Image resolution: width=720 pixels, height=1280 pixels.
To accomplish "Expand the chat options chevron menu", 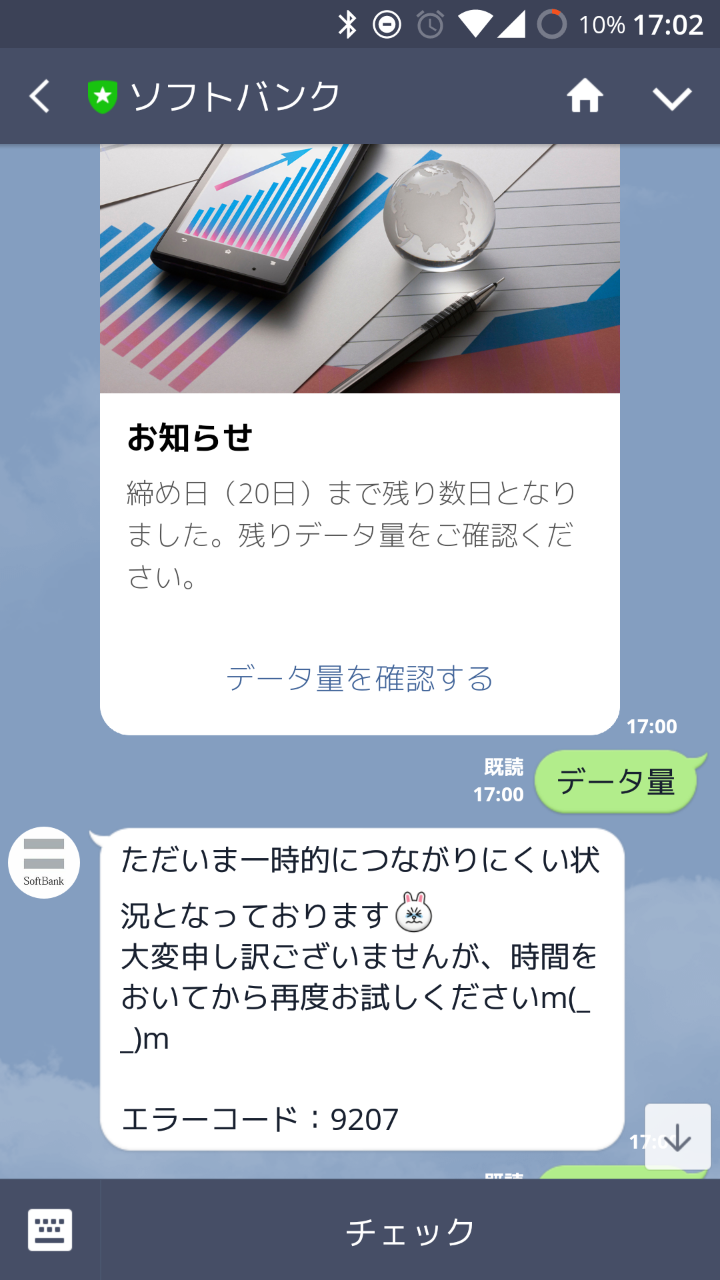I will [x=672, y=98].
